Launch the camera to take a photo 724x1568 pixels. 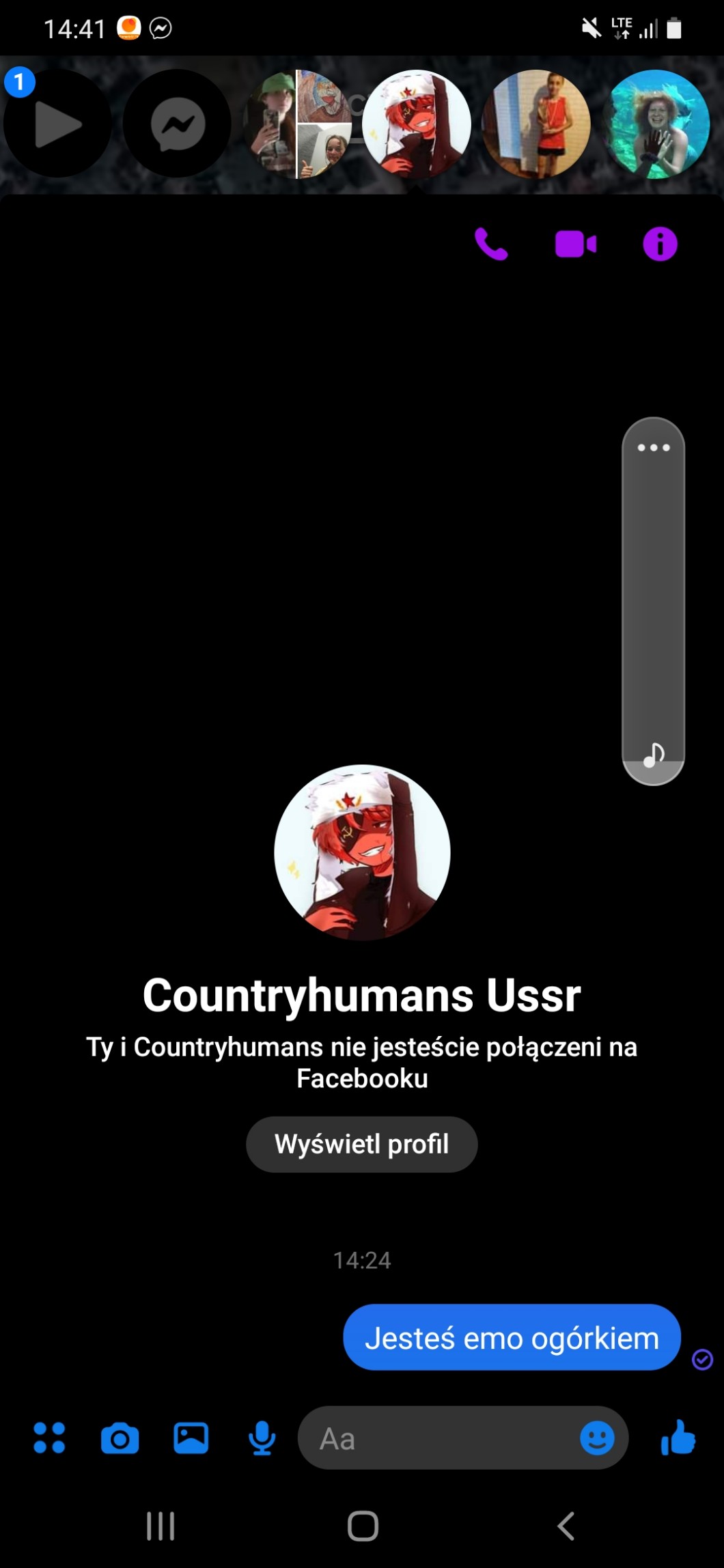click(120, 1438)
